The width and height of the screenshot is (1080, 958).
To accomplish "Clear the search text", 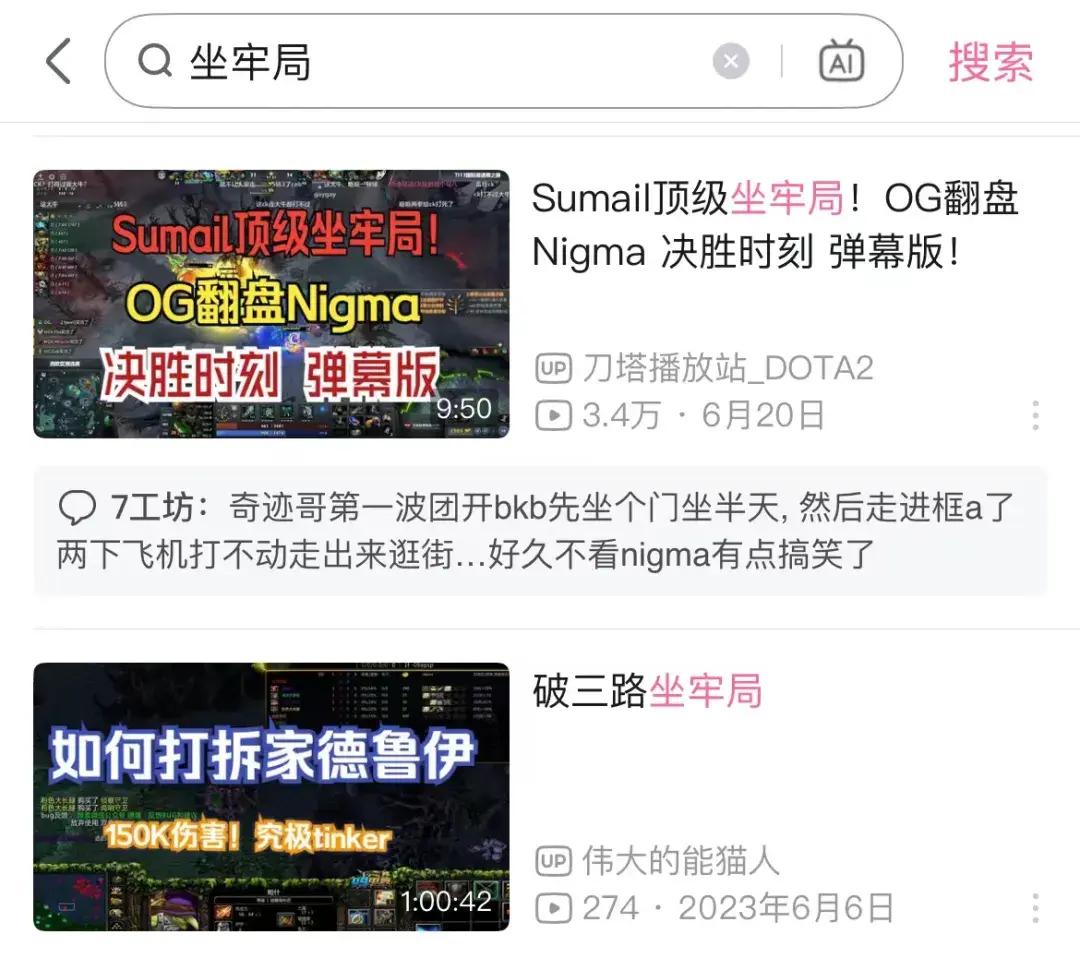I will pos(731,62).
